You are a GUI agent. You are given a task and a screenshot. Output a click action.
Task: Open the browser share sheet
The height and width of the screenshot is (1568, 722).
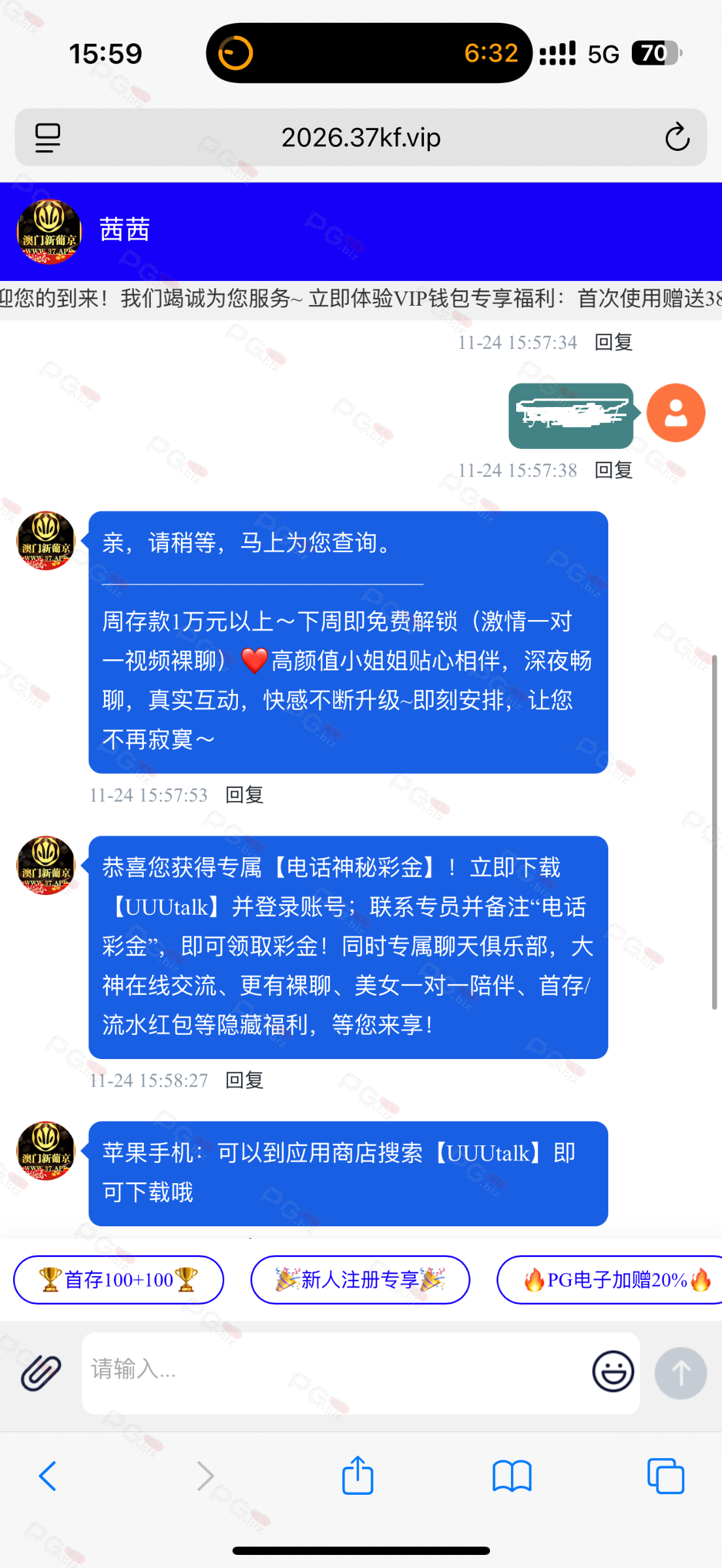[x=357, y=1476]
